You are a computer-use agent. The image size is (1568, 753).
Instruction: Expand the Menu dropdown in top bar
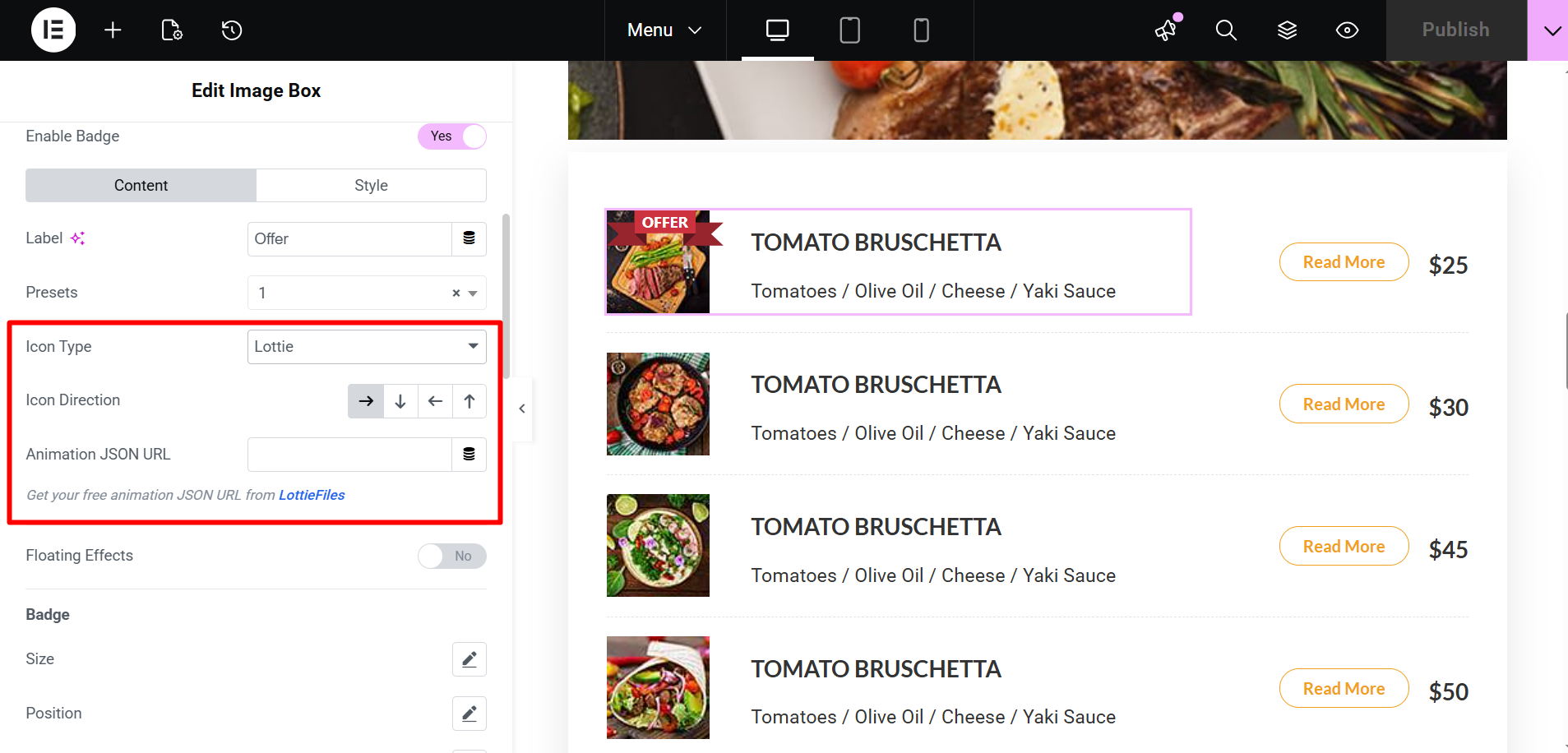pos(664,30)
